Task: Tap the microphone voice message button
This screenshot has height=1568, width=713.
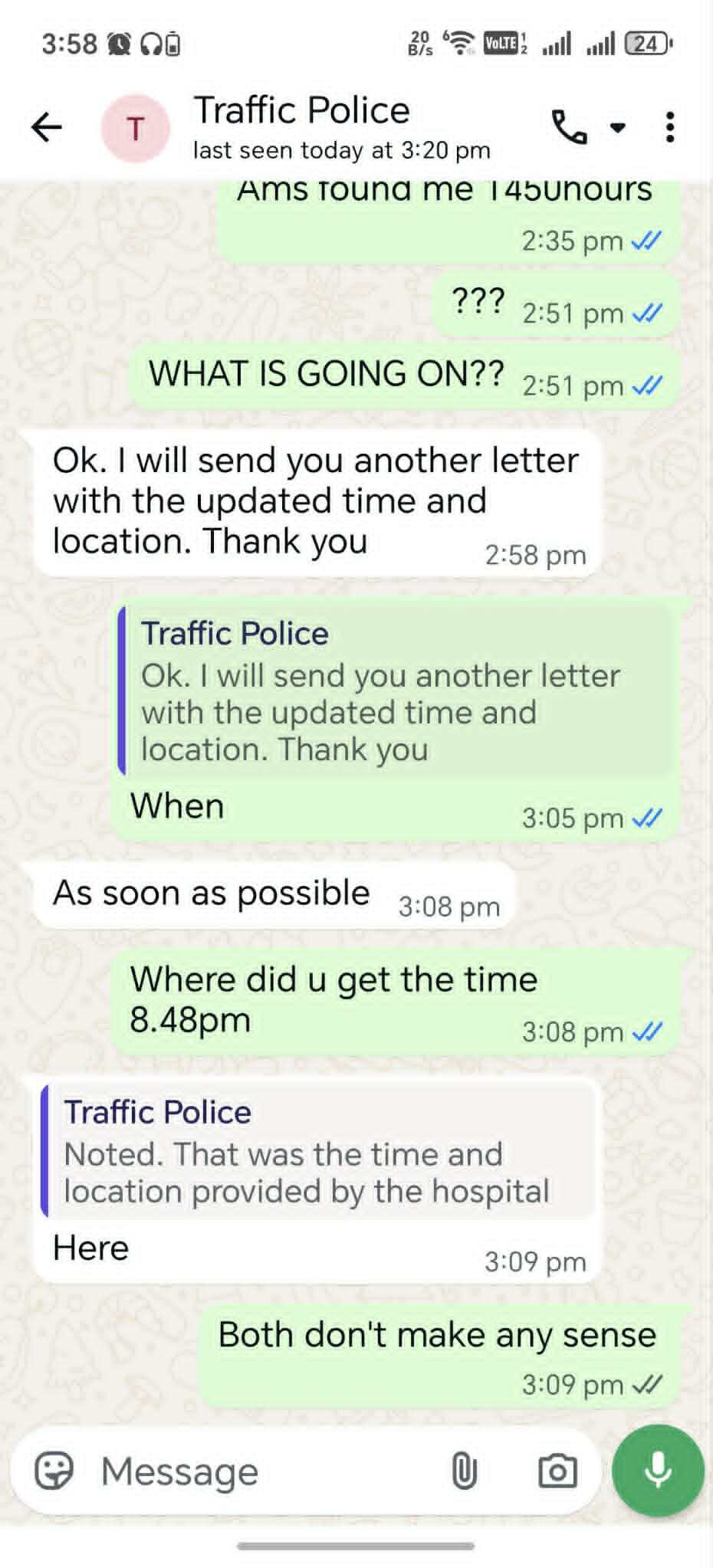Action: click(x=658, y=1471)
